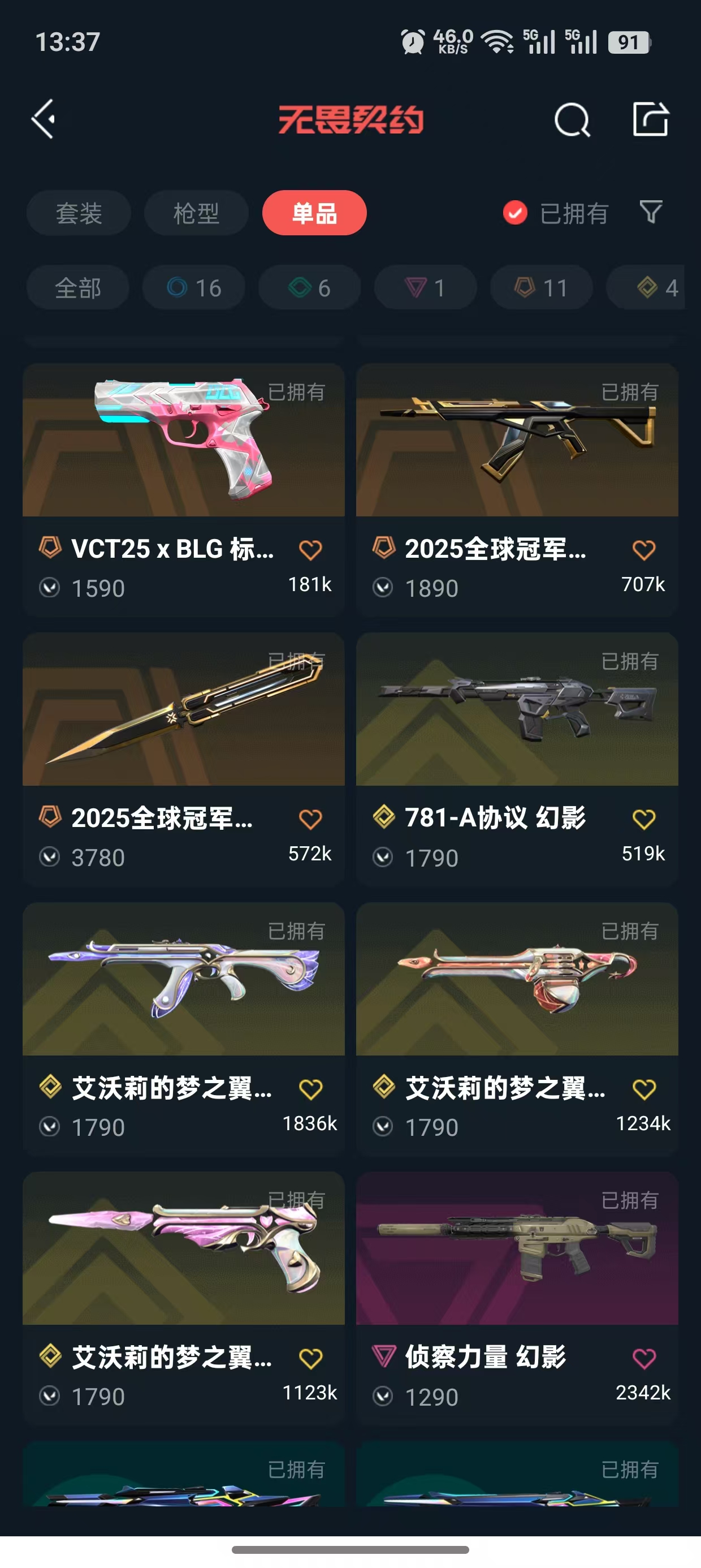Open the VCT25 x BLG pistol card
The height and width of the screenshot is (1568, 701).
click(x=184, y=490)
